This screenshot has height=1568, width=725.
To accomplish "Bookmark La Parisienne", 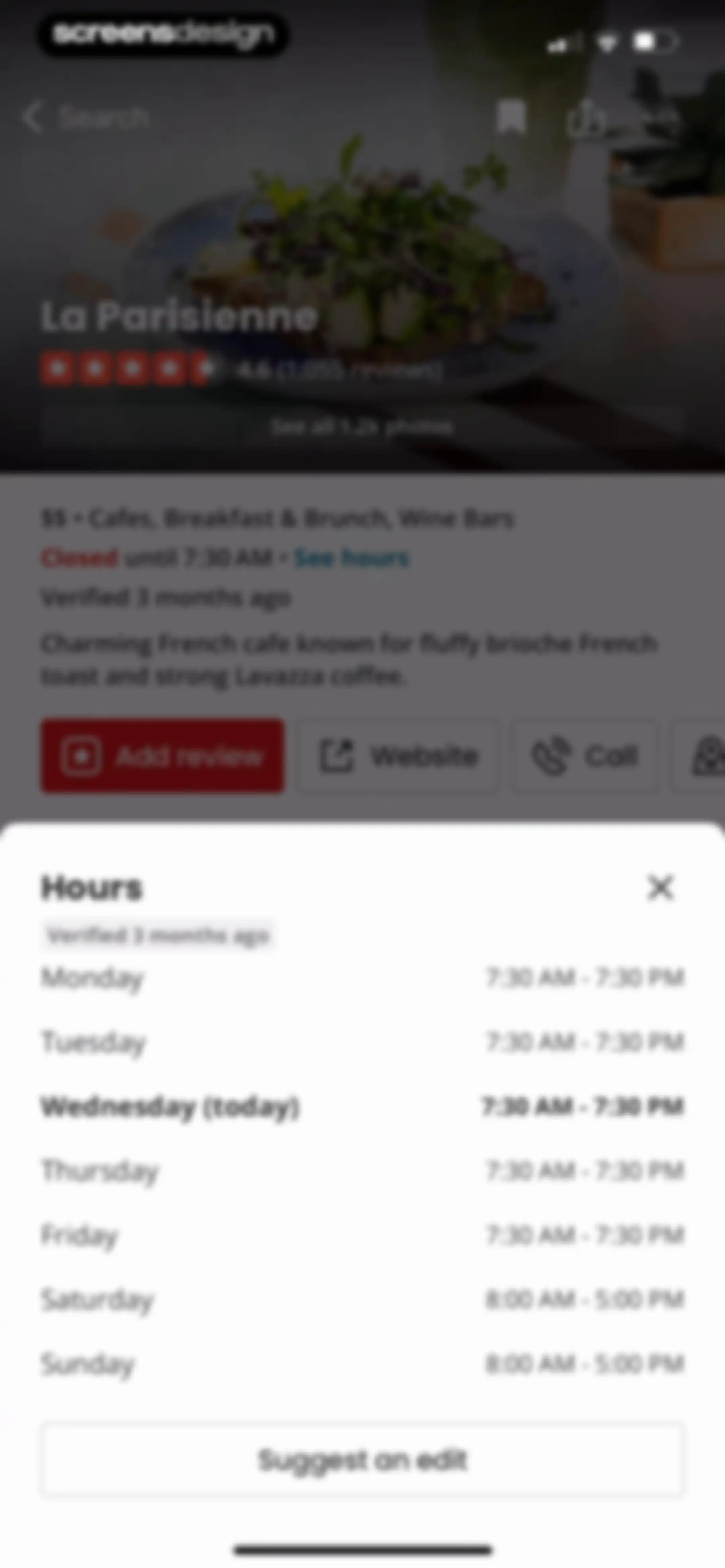I will pyautogui.click(x=511, y=117).
